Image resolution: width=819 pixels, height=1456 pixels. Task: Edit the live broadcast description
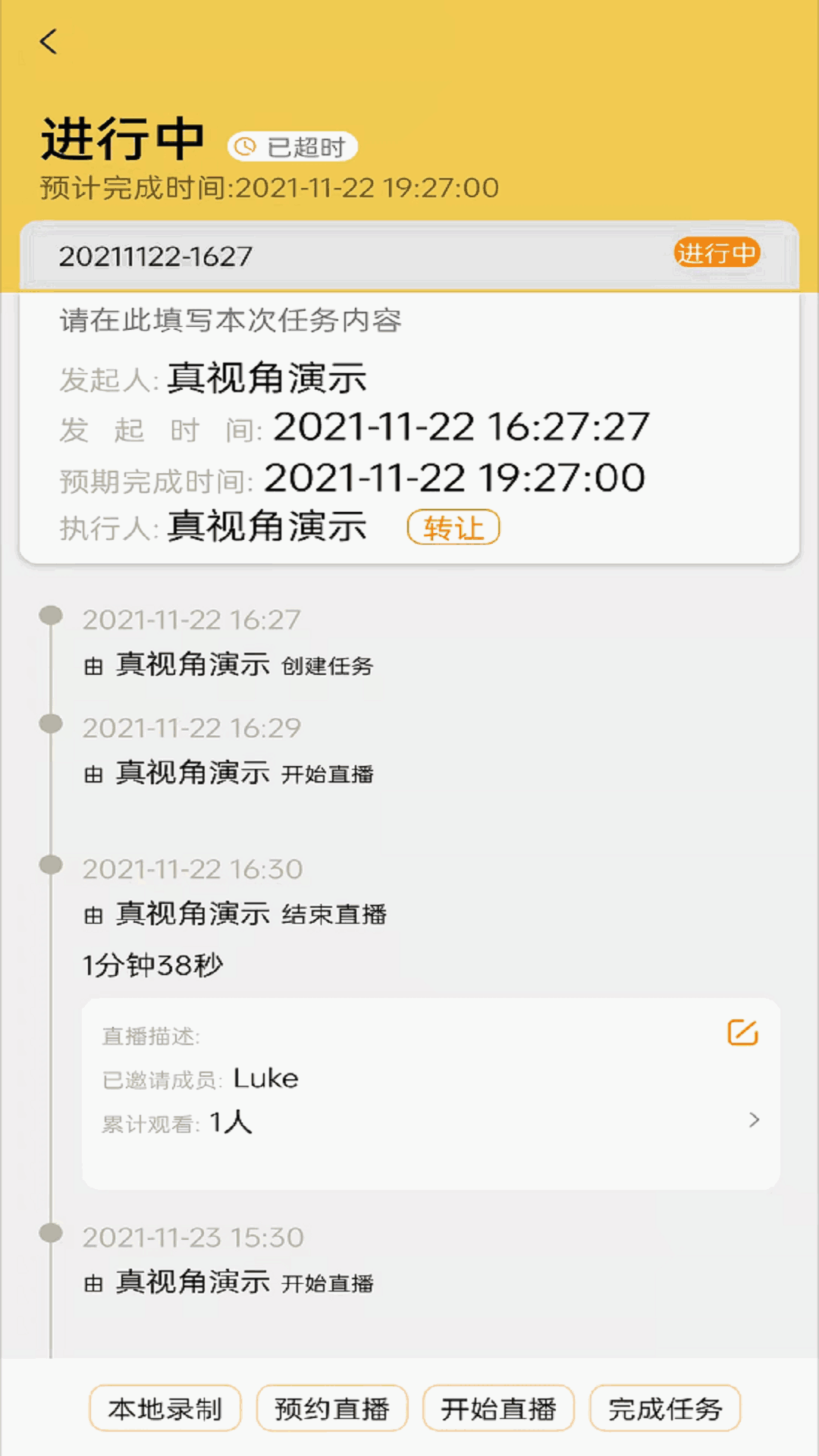pyautogui.click(x=742, y=1033)
